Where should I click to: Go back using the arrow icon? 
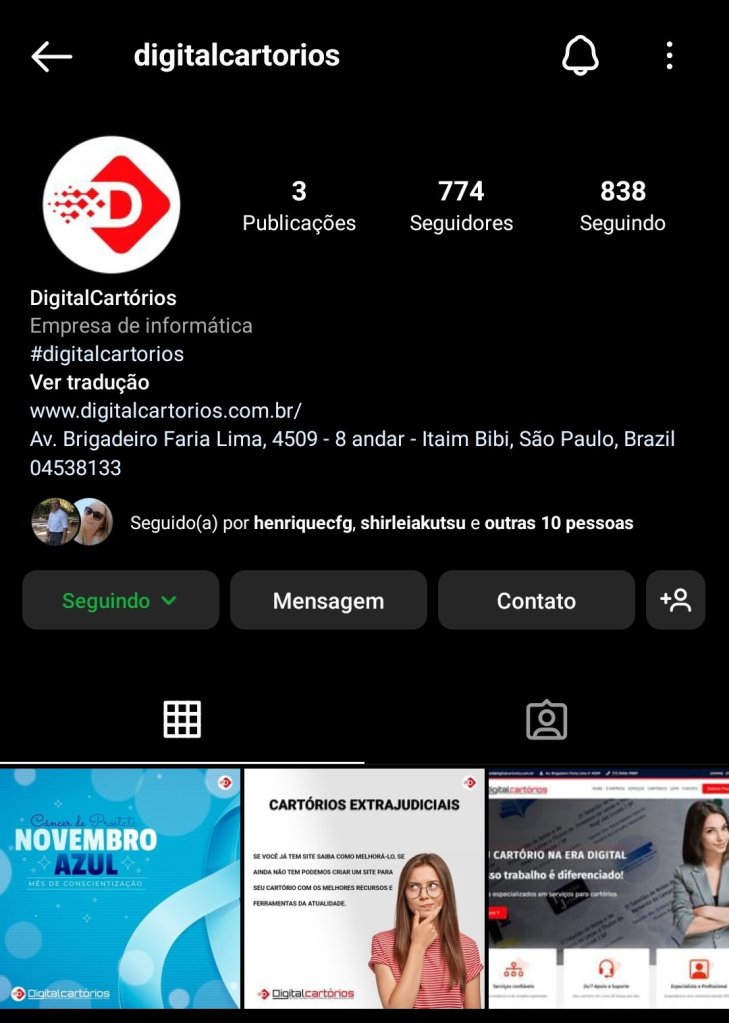(x=51, y=56)
